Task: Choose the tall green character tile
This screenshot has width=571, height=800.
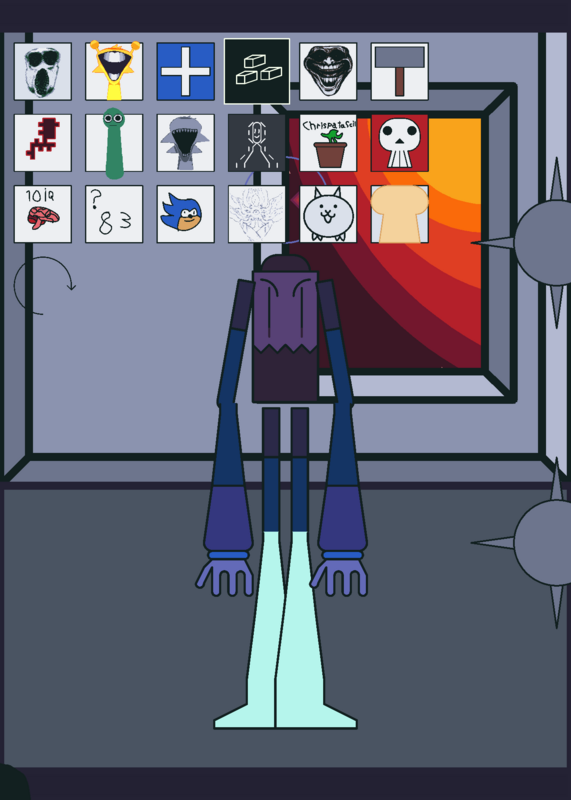Action: (x=114, y=143)
